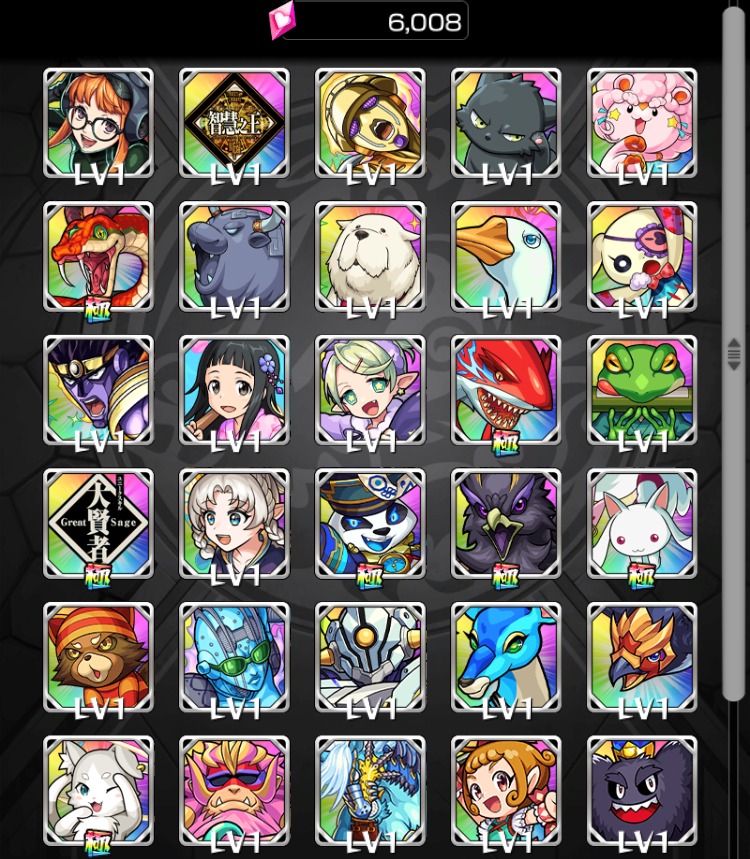750x859 pixels.
Task: Select the black fuzzy monster with crown
Action: click(642, 790)
